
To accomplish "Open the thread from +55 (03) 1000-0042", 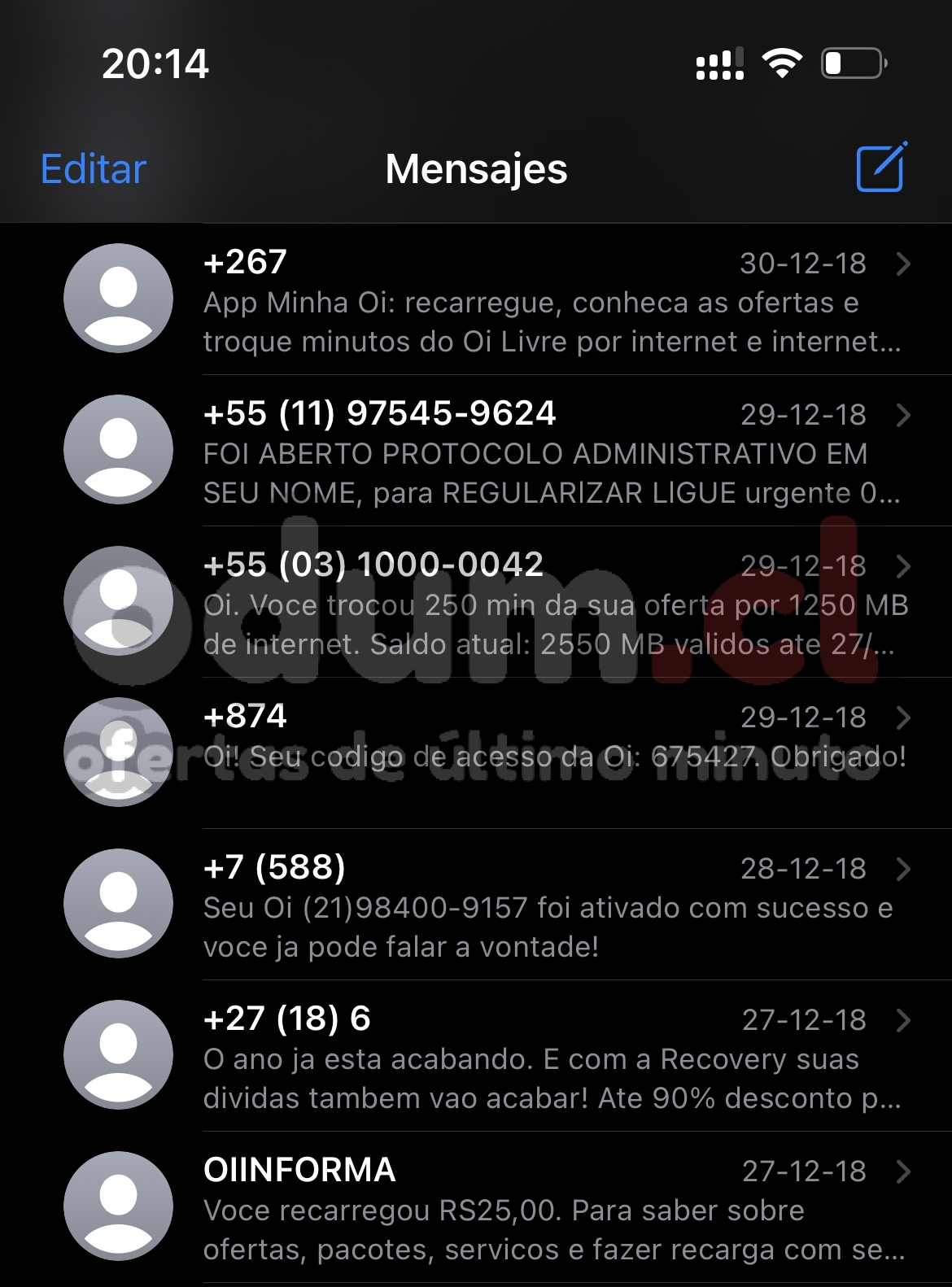I will click(553, 604).
